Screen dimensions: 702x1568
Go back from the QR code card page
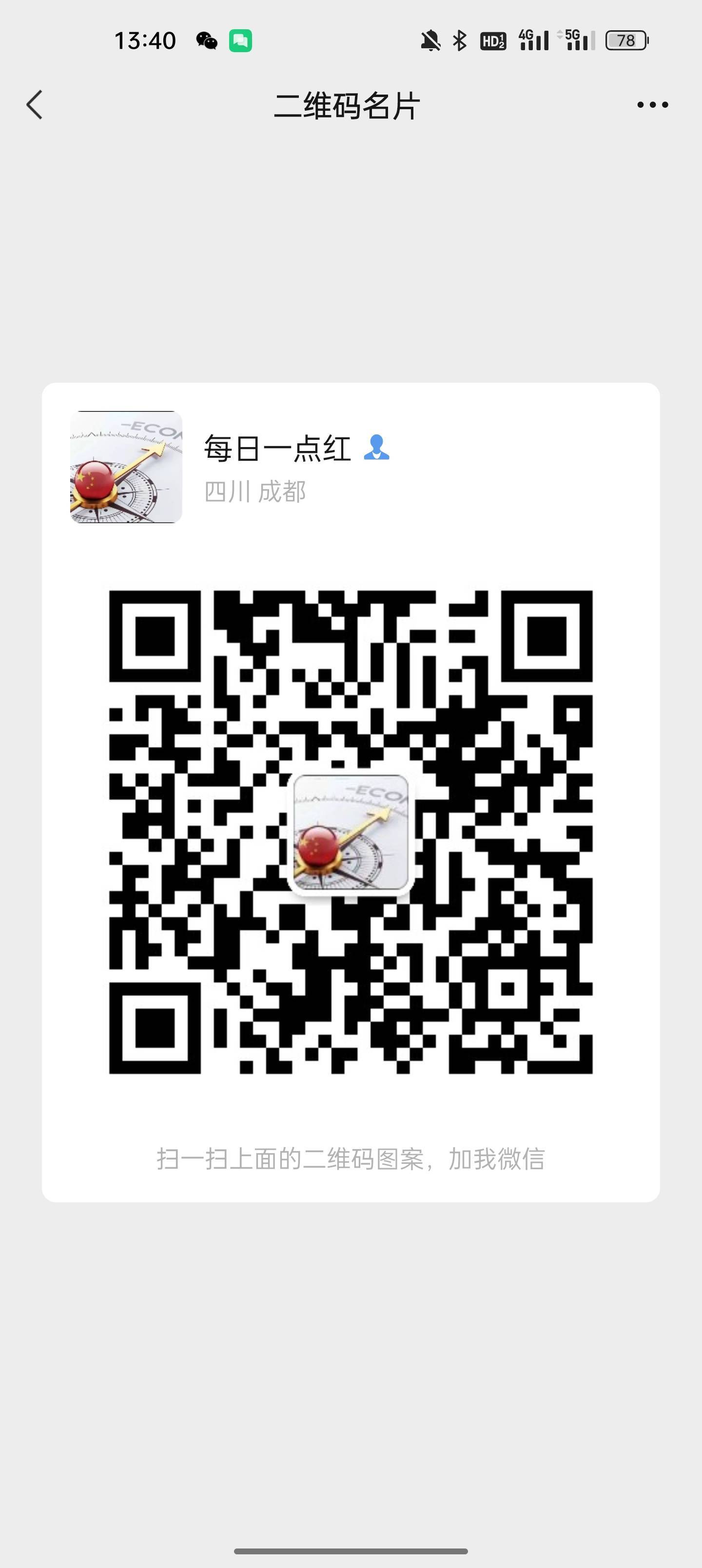pos(35,105)
